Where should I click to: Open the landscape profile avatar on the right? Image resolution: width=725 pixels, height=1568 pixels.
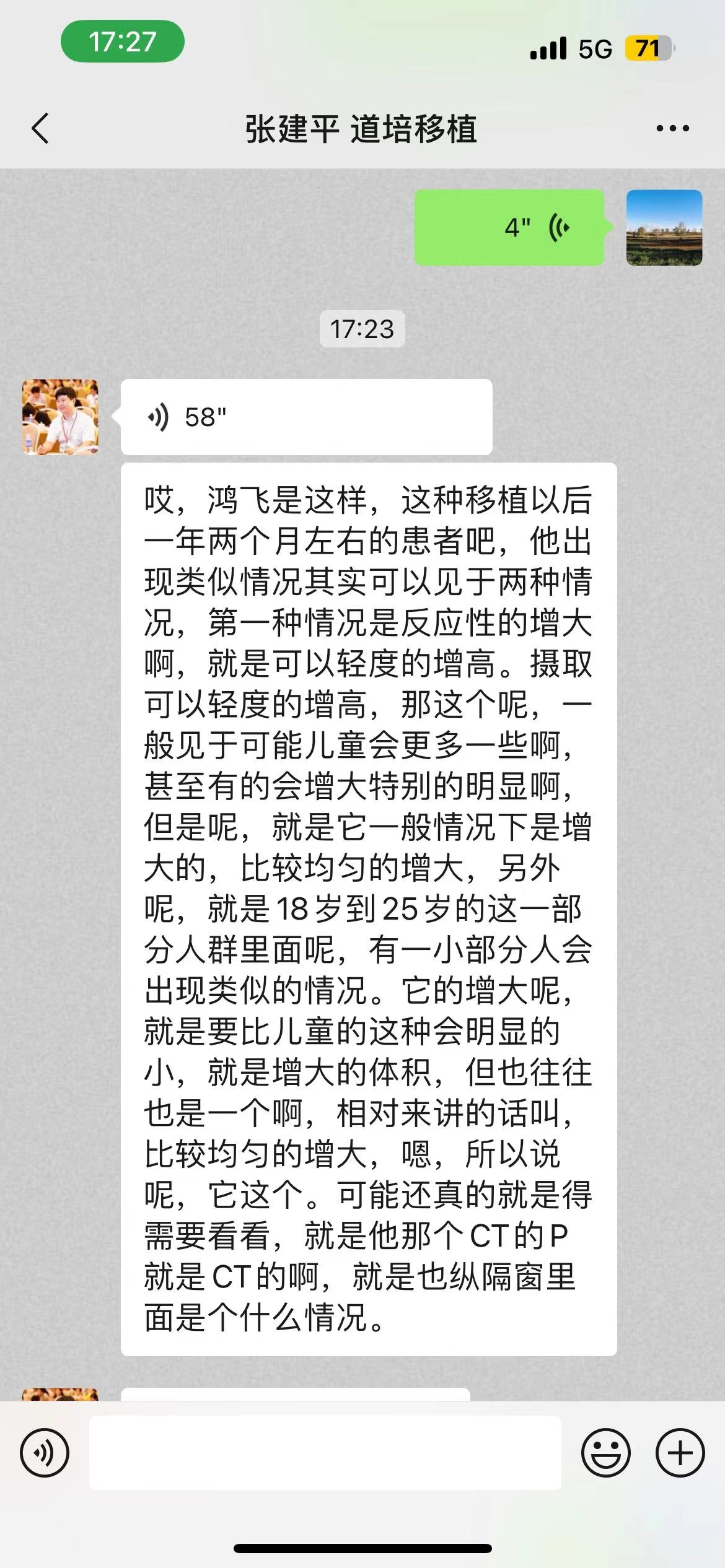point(664,228)
